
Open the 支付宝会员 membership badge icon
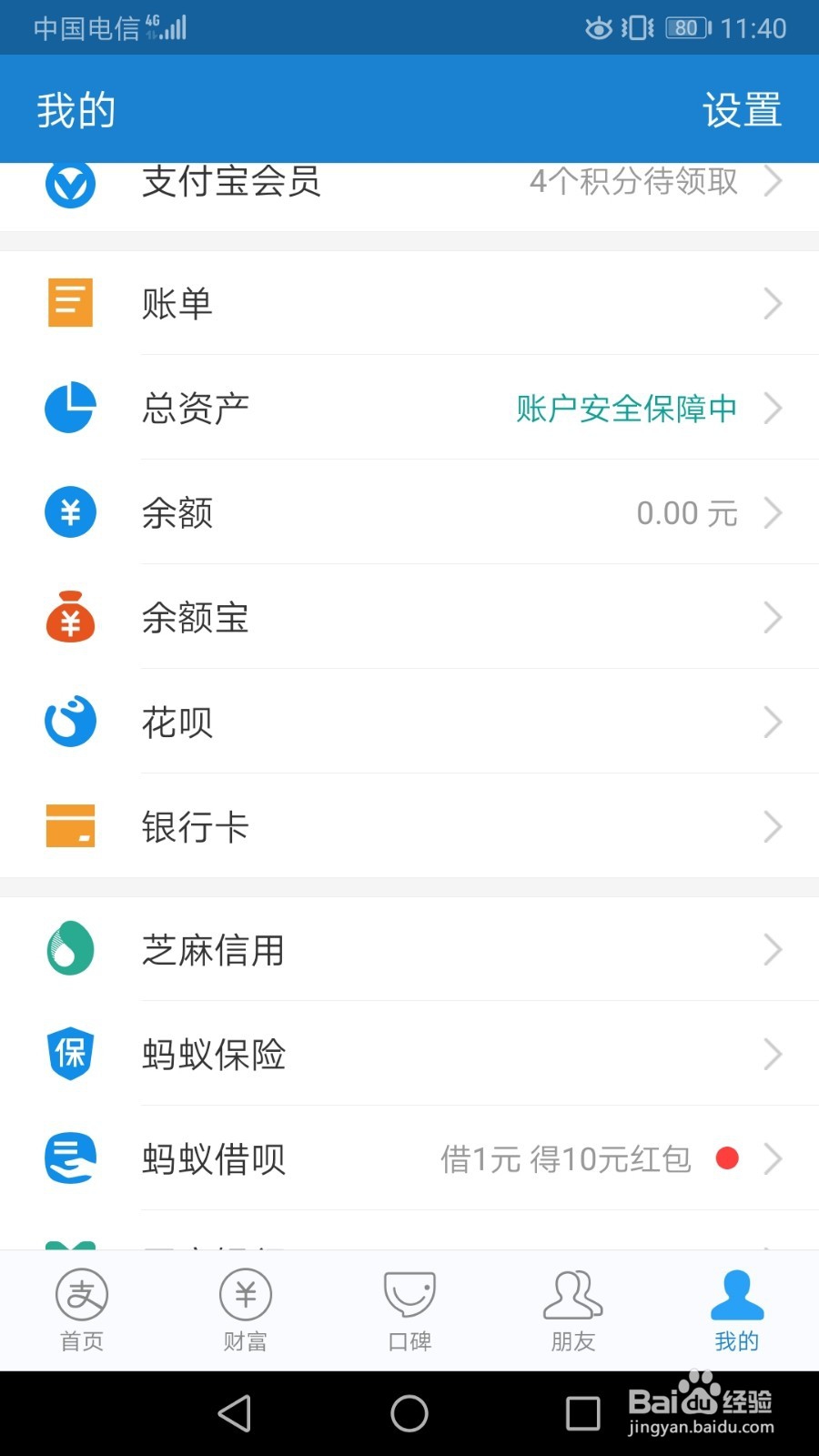[x=70, y=182]
